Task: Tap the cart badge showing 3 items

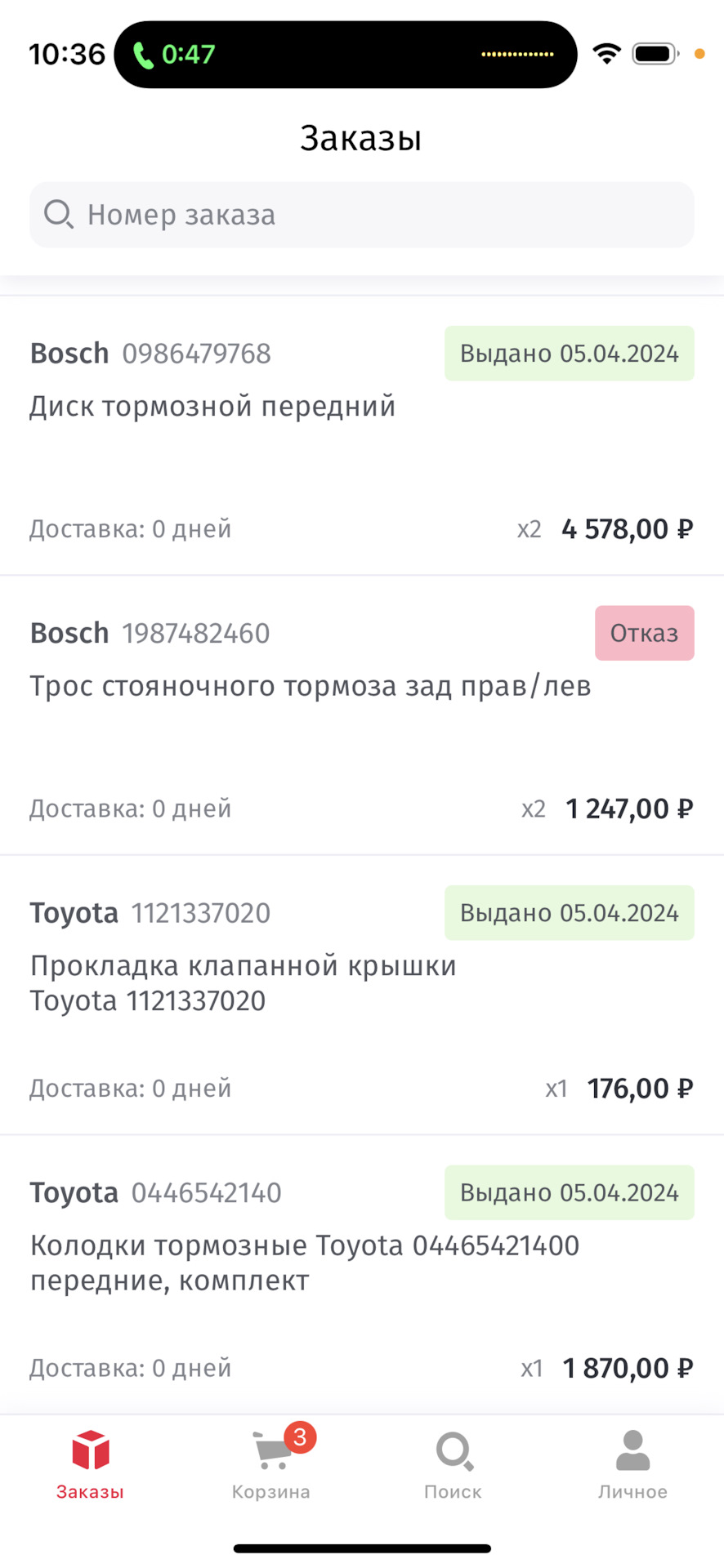Action: 299,1435
